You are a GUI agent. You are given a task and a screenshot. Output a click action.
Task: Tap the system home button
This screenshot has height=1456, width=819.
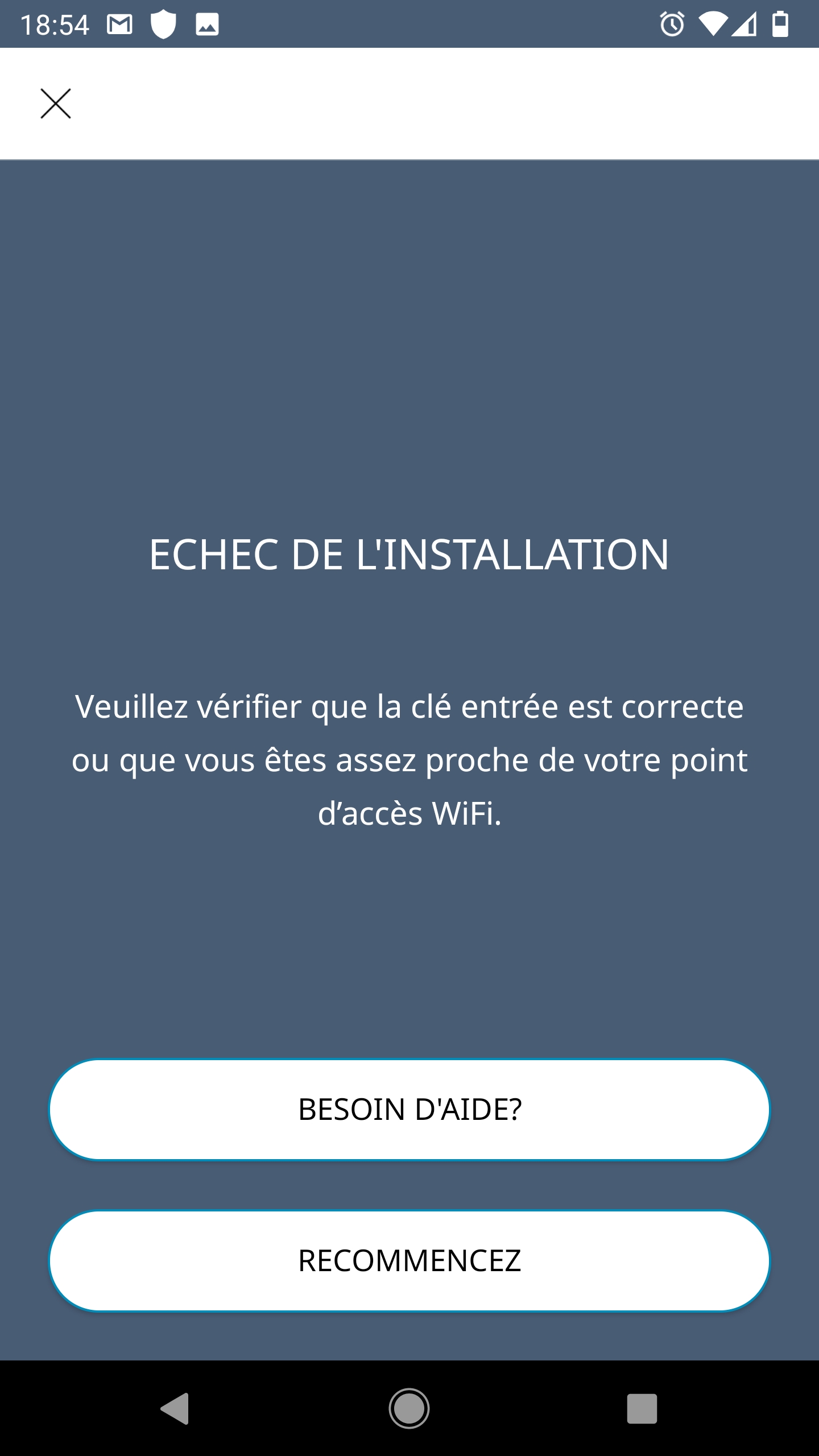[409, 1409]
